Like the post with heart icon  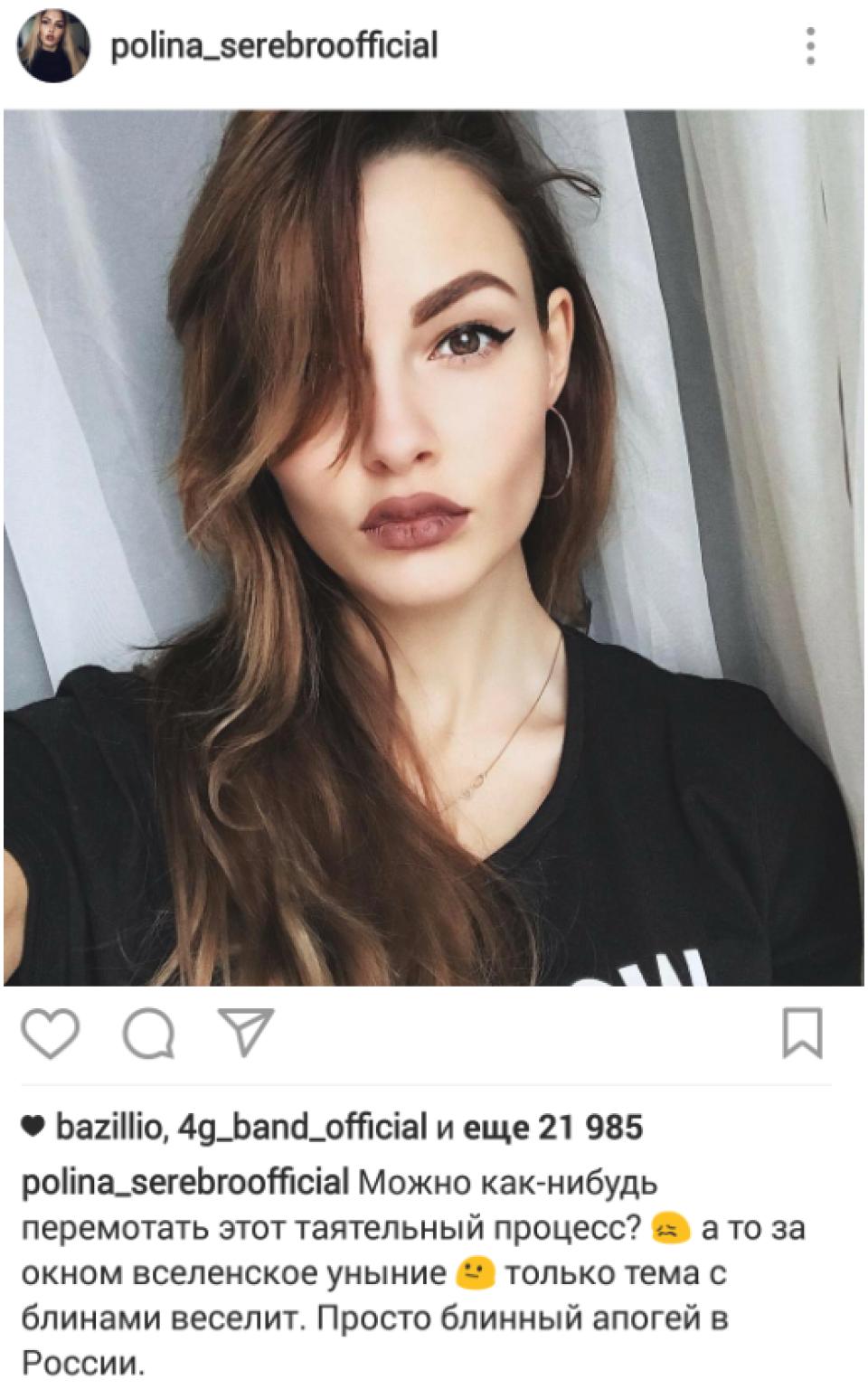coord(51,1033)
